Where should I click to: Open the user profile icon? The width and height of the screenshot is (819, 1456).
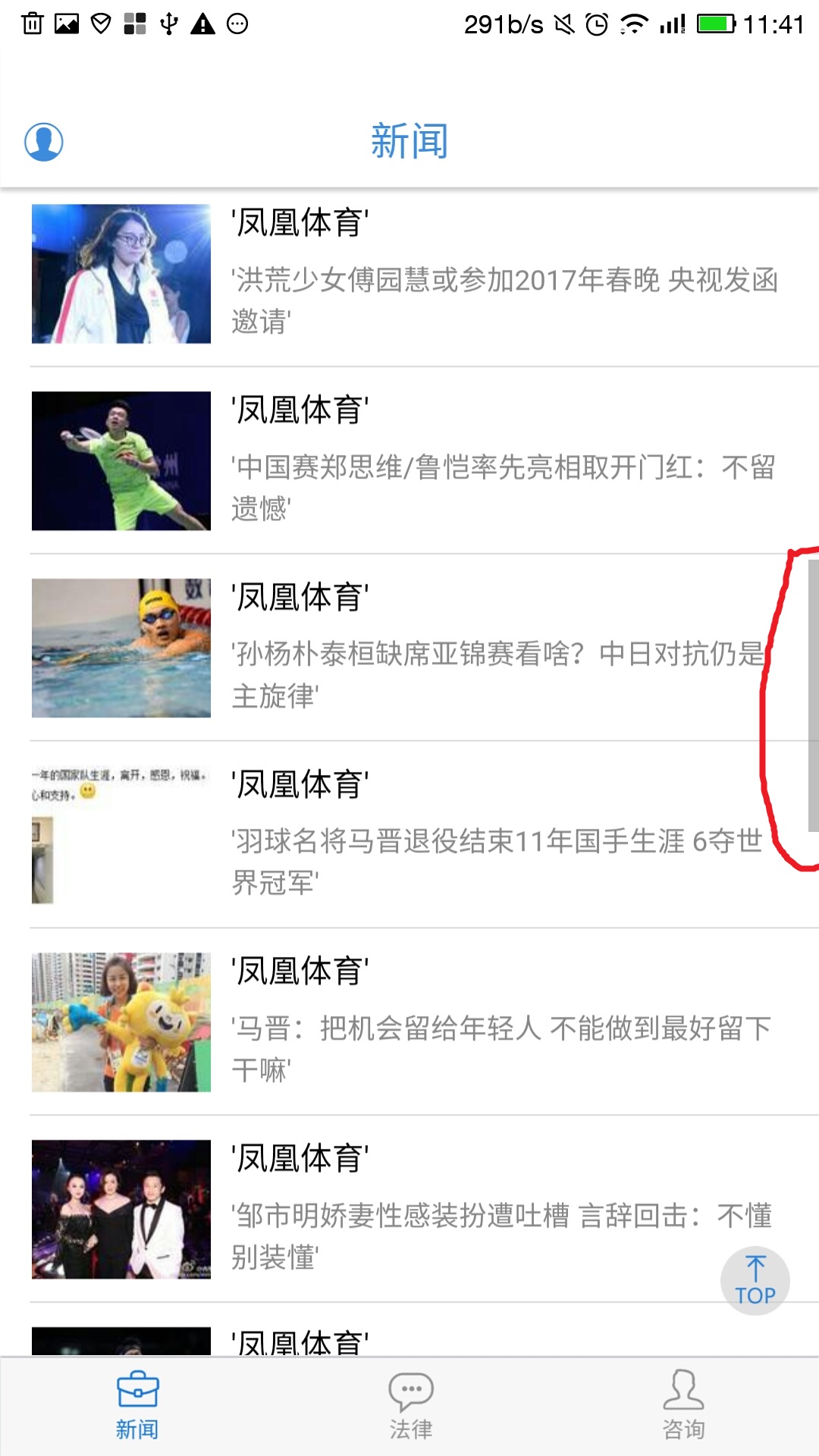click(x=43, y=142)
